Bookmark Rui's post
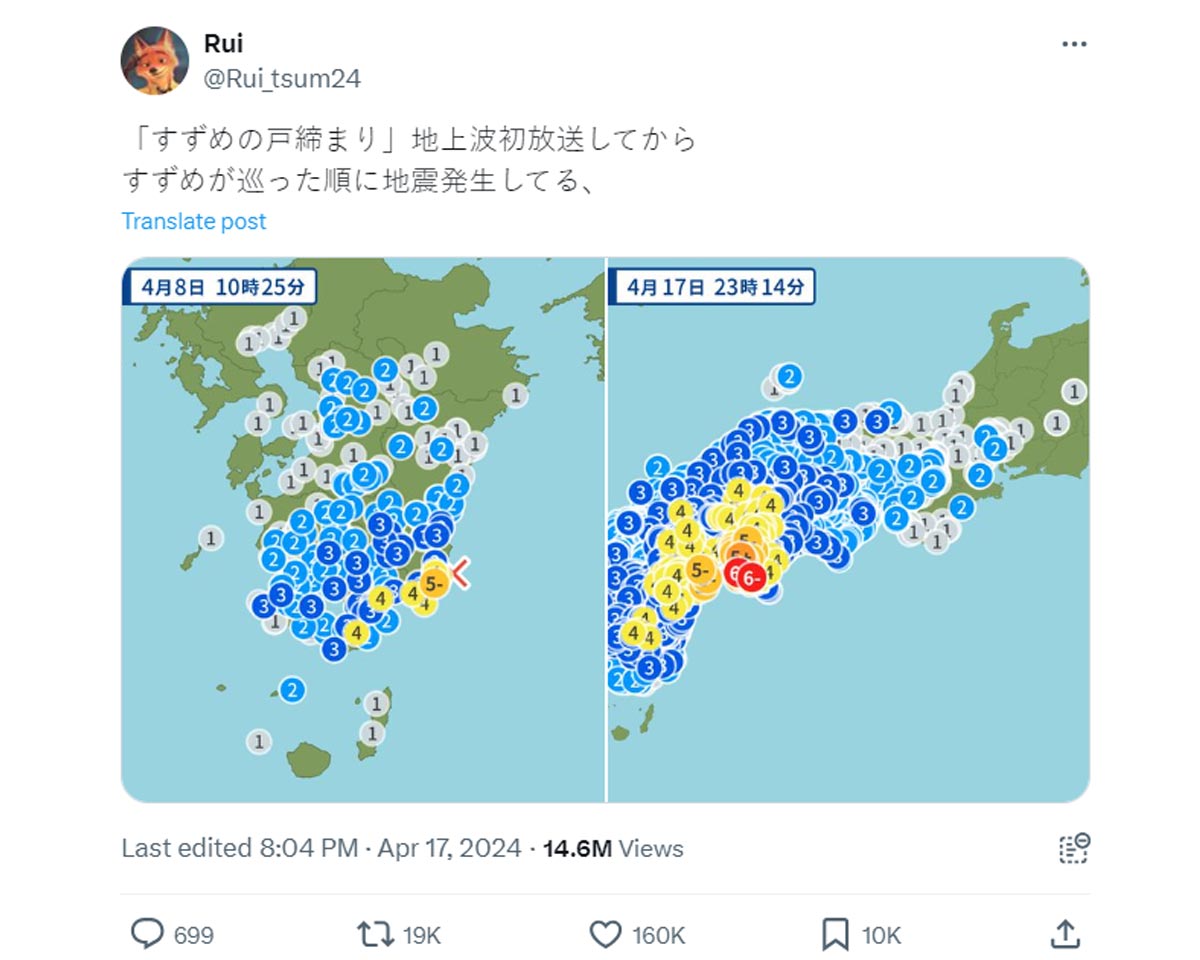 click(835, 935)
